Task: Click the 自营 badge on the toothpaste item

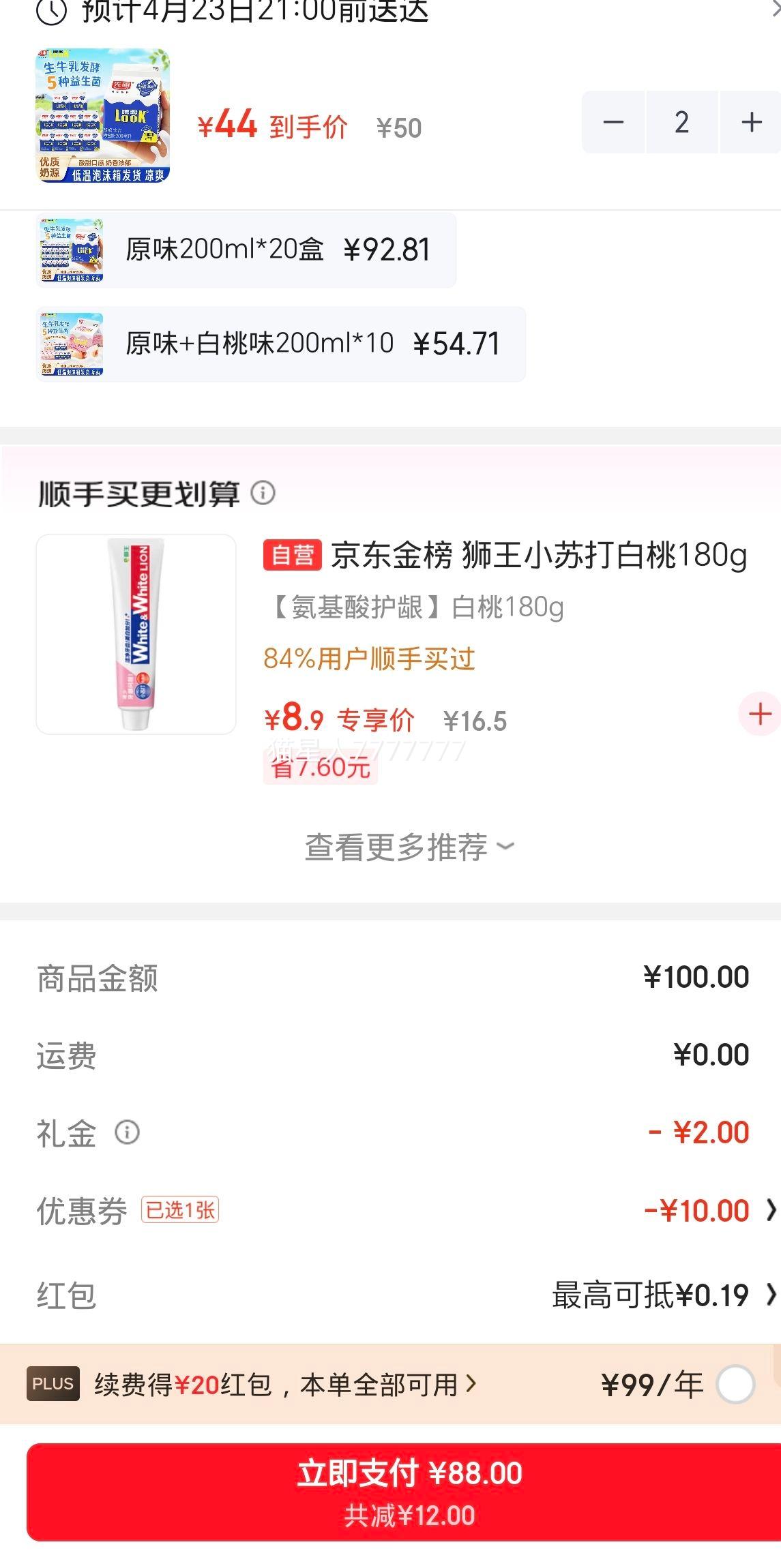Action: tap(294, 558)
